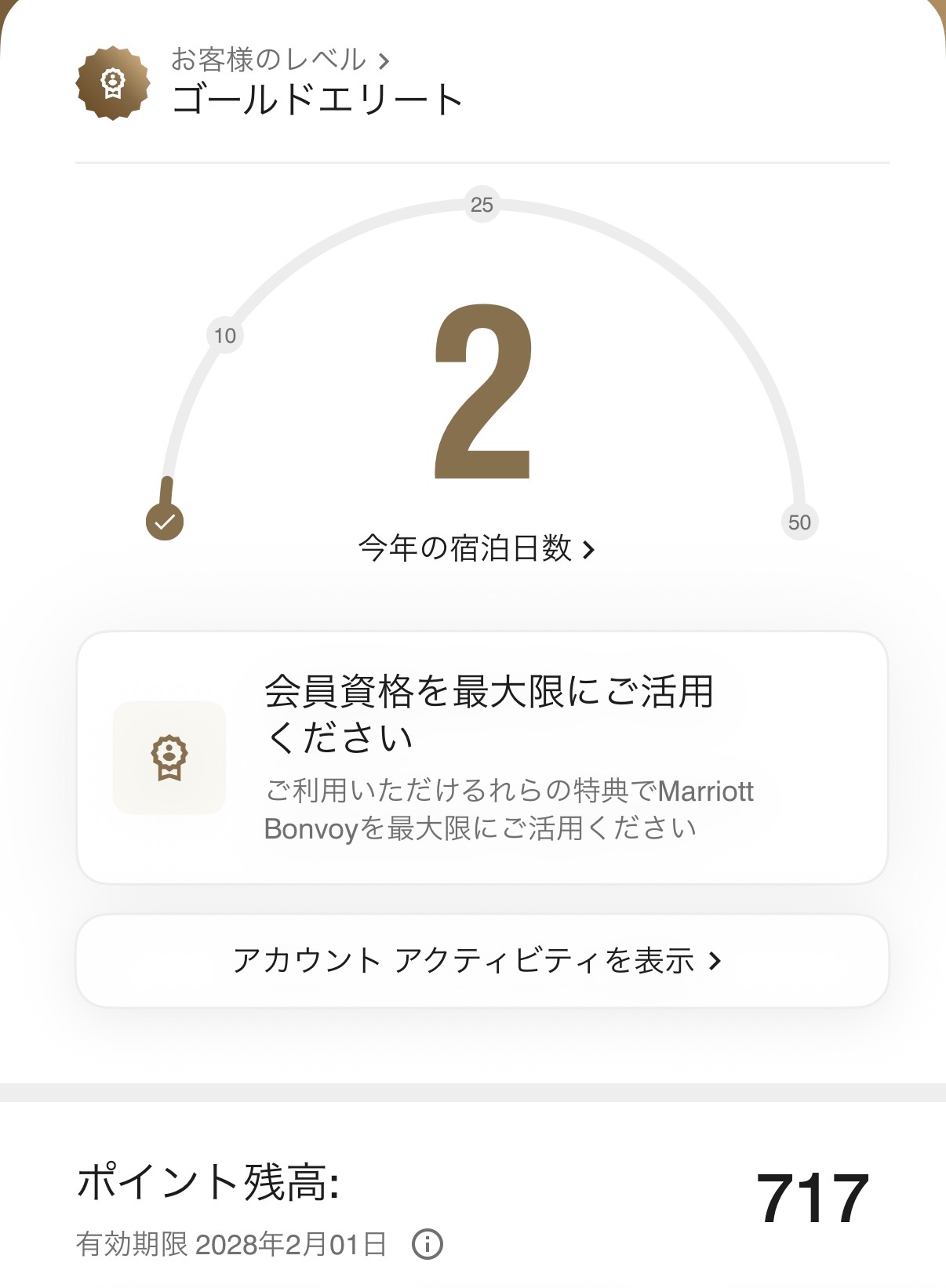Screen dimensions: 946x1288
Task: View 今年の宿泊日数 details
Action: click(x=476, y=548)
